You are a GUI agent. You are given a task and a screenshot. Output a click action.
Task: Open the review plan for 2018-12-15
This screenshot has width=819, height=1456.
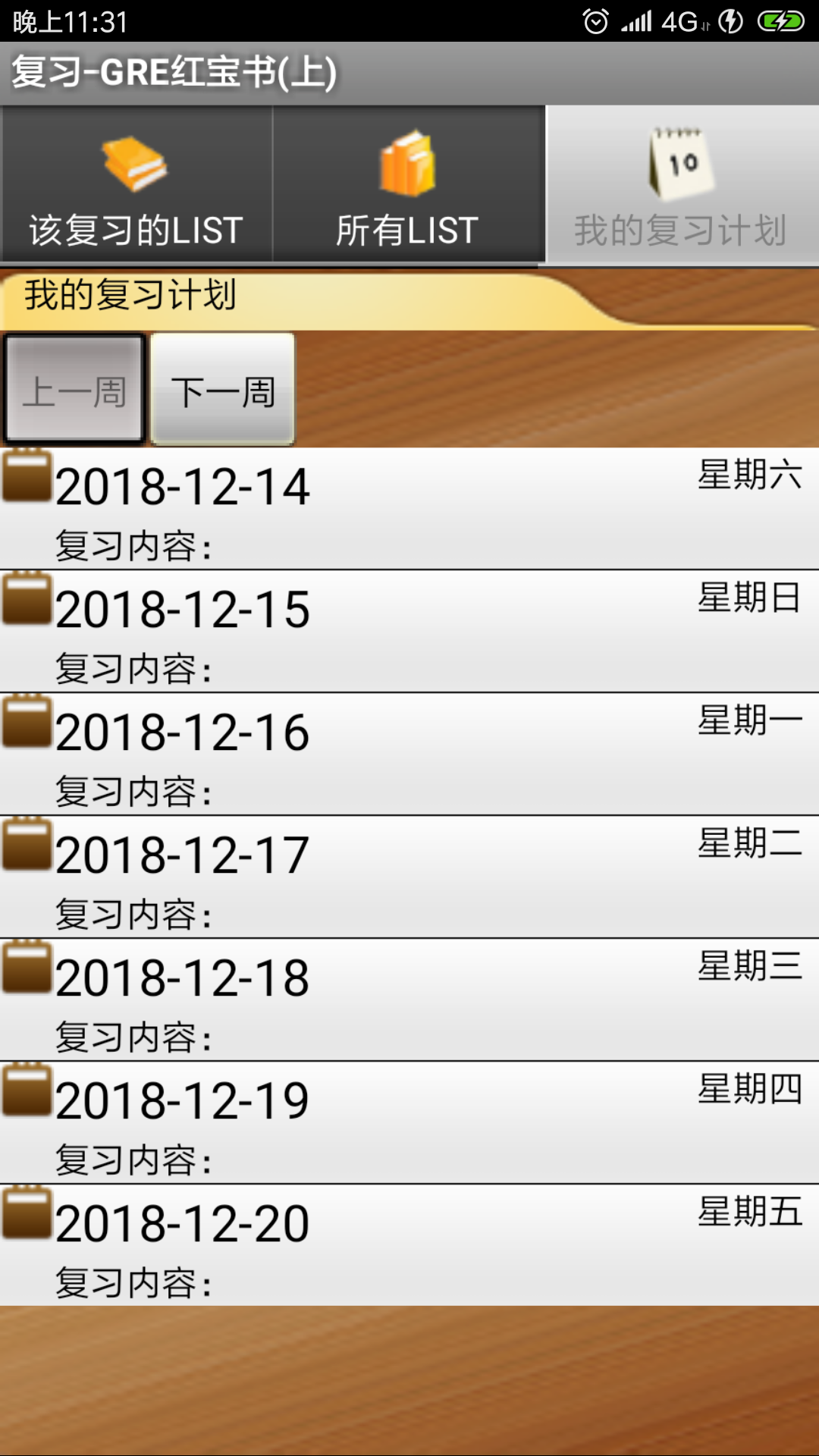[x=409, y=631]
